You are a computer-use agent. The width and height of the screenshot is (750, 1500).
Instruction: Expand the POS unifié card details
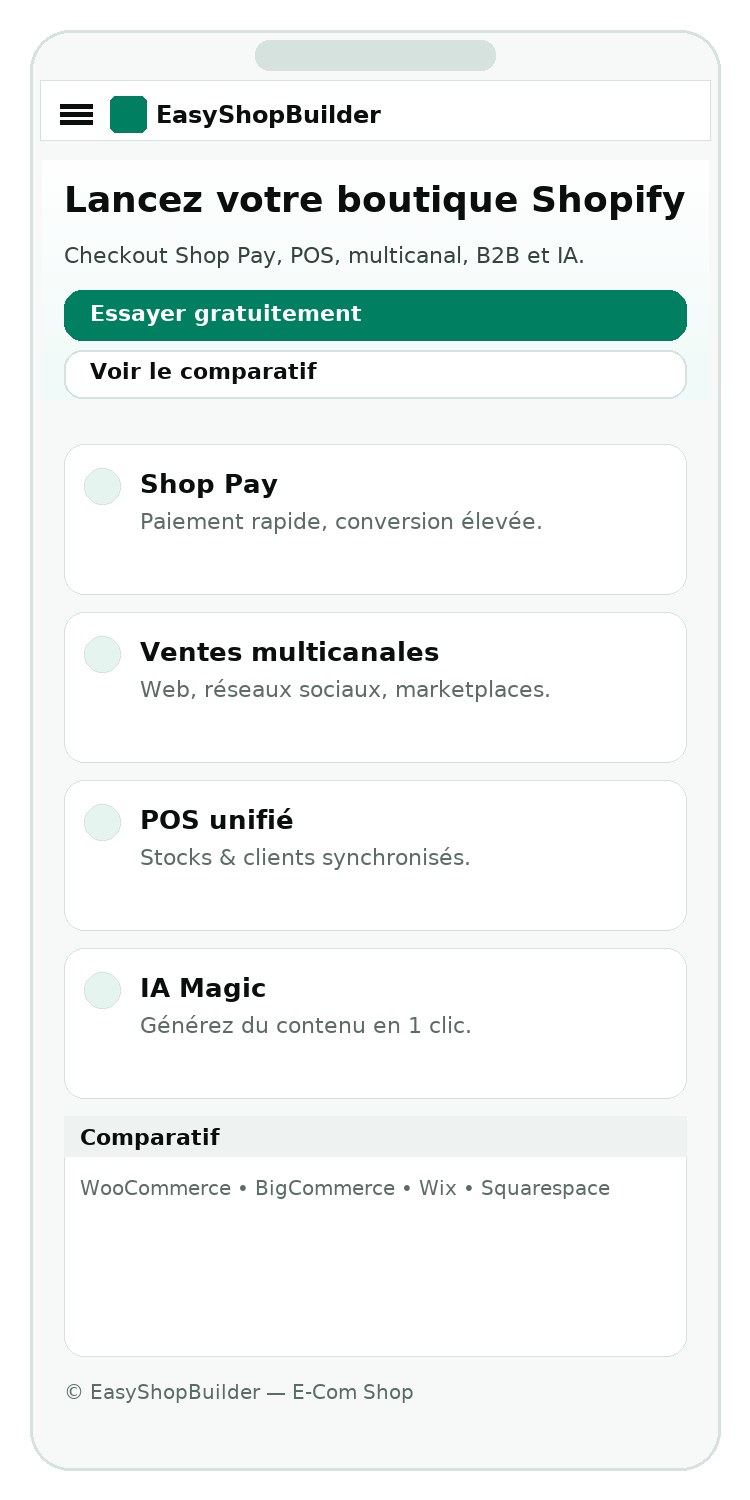pyautogui.click(x=375, y=854)
